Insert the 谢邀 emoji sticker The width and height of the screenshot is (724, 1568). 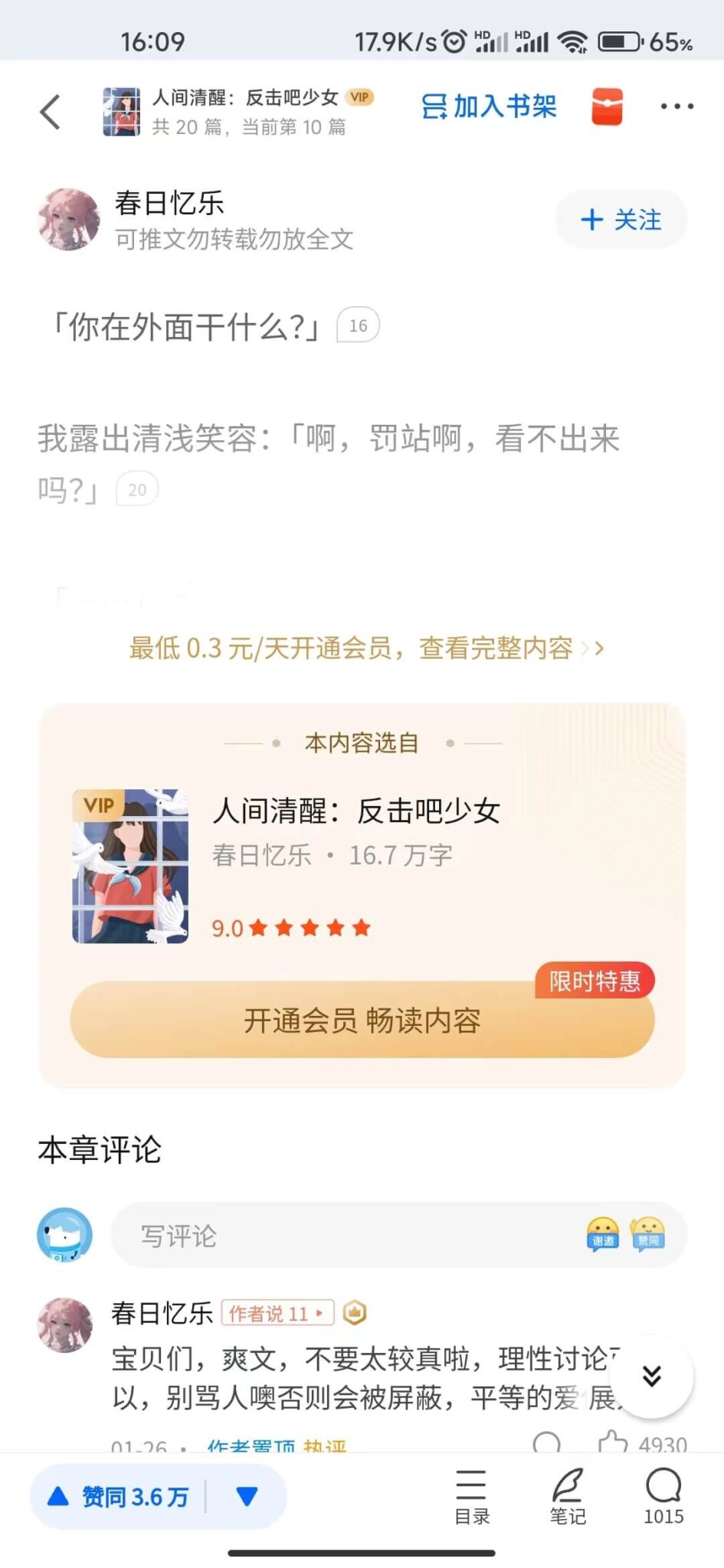602,1234
